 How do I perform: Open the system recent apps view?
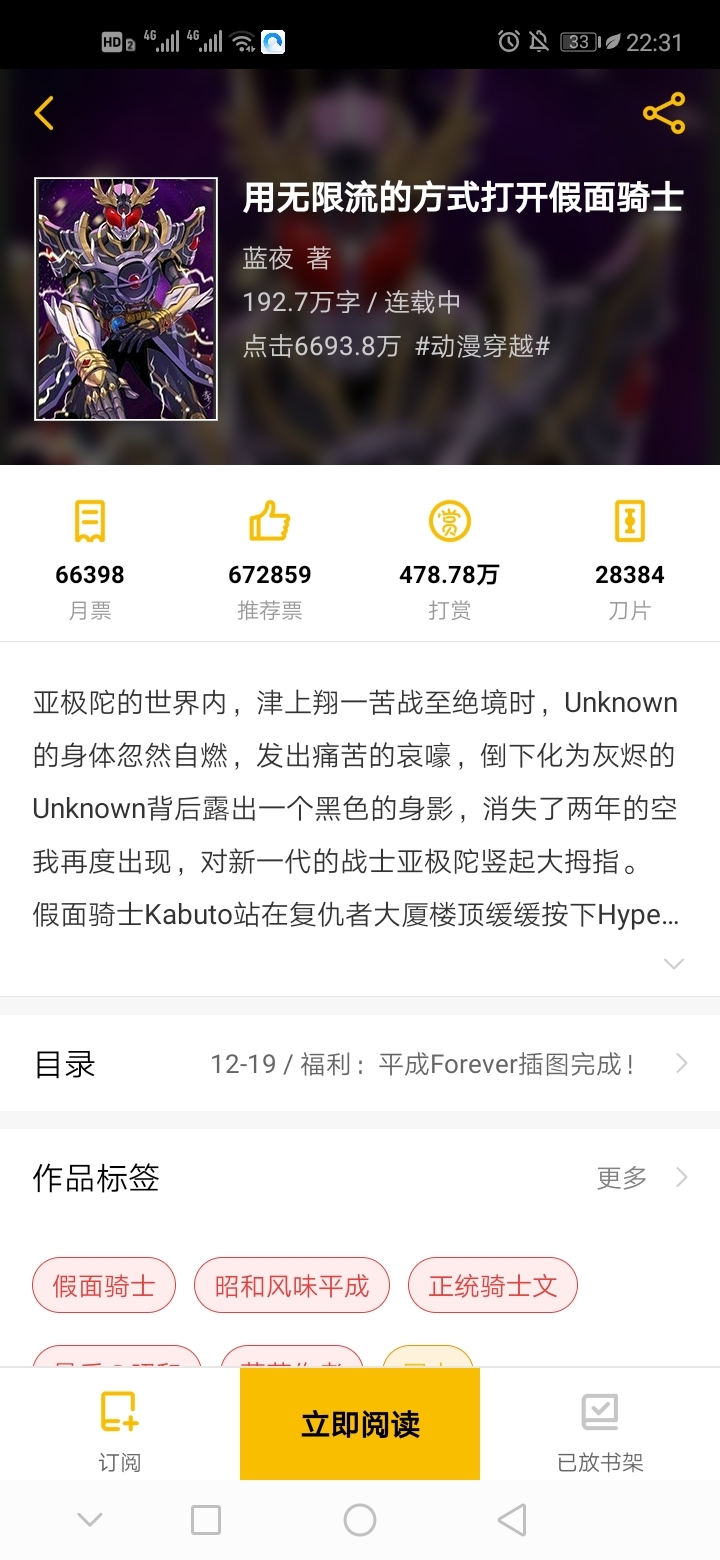[206, 1520]
